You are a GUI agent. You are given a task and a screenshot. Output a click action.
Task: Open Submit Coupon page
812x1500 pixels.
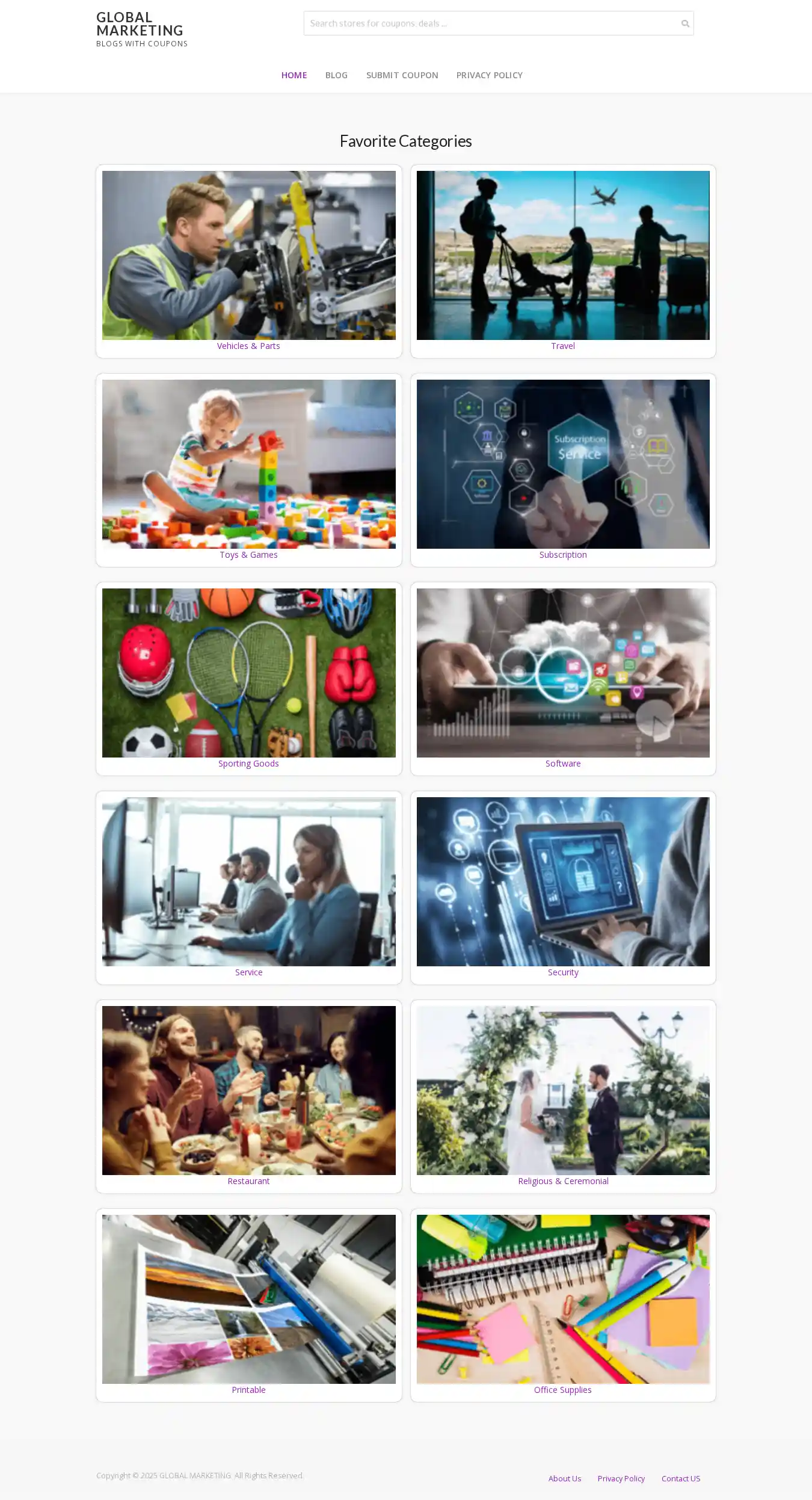(402, 75)
